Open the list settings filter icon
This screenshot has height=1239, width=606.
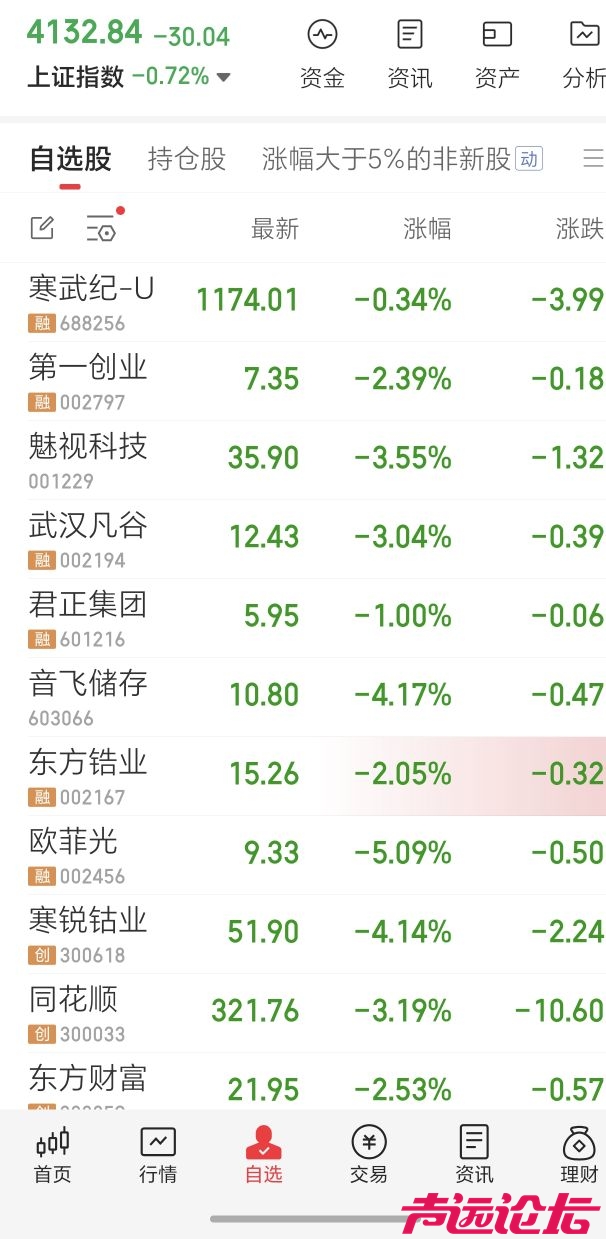[x=102, y=228]
